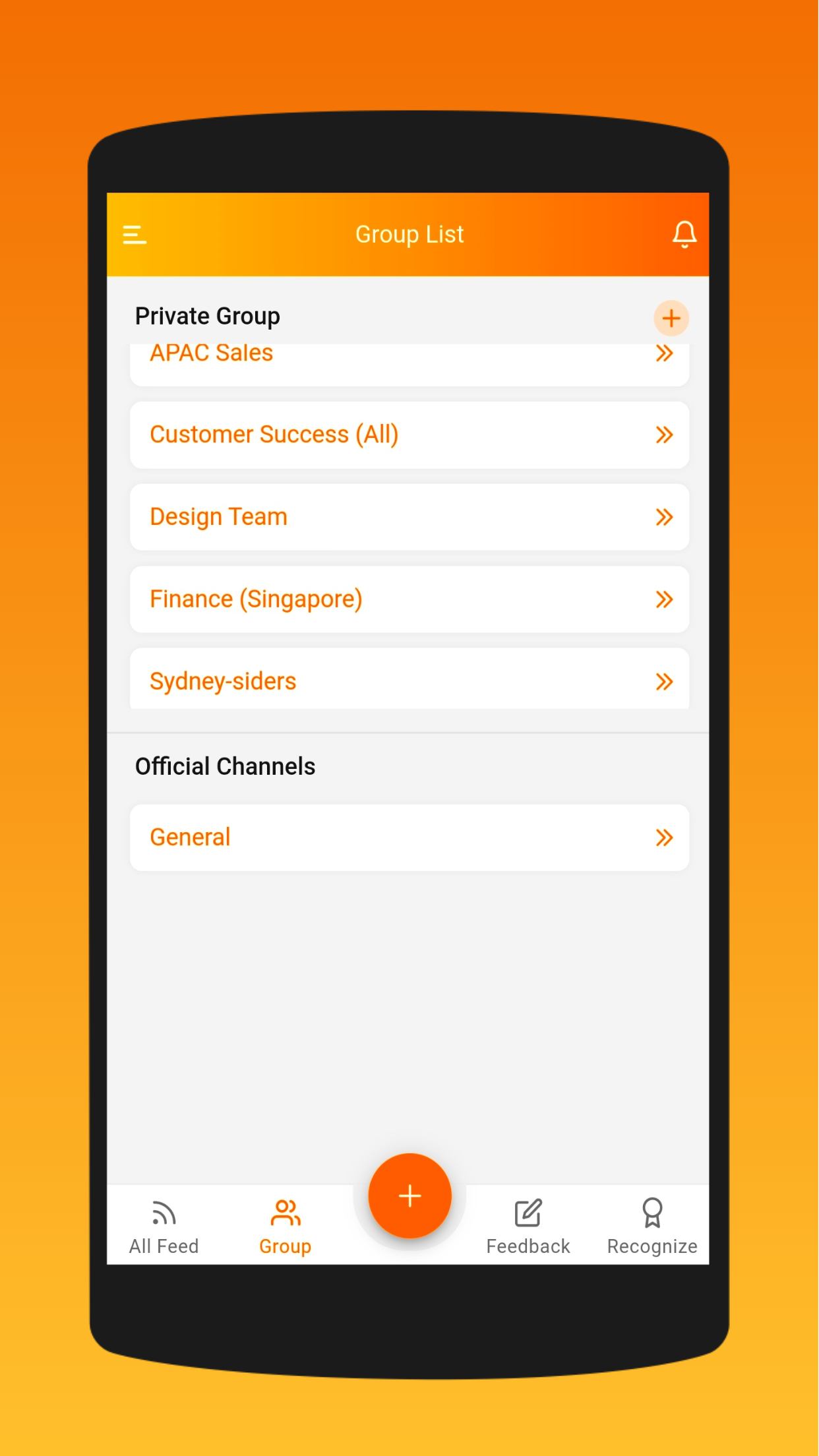This screenshot has height=1456, width=819.
Task: Tap the orange floating plus button
Action: point(409,1195)
